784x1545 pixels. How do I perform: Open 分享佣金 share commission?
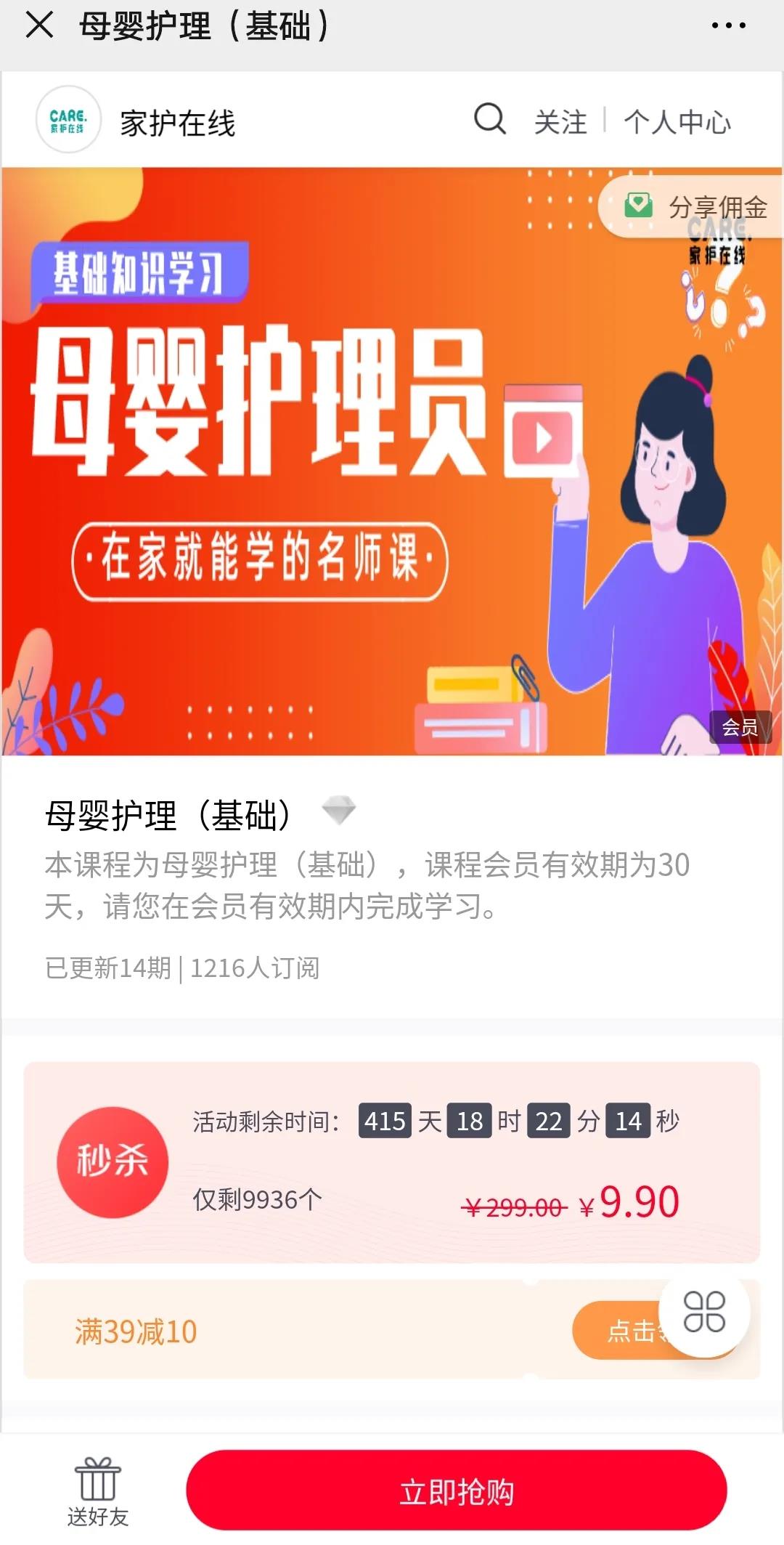pos(697,207)
